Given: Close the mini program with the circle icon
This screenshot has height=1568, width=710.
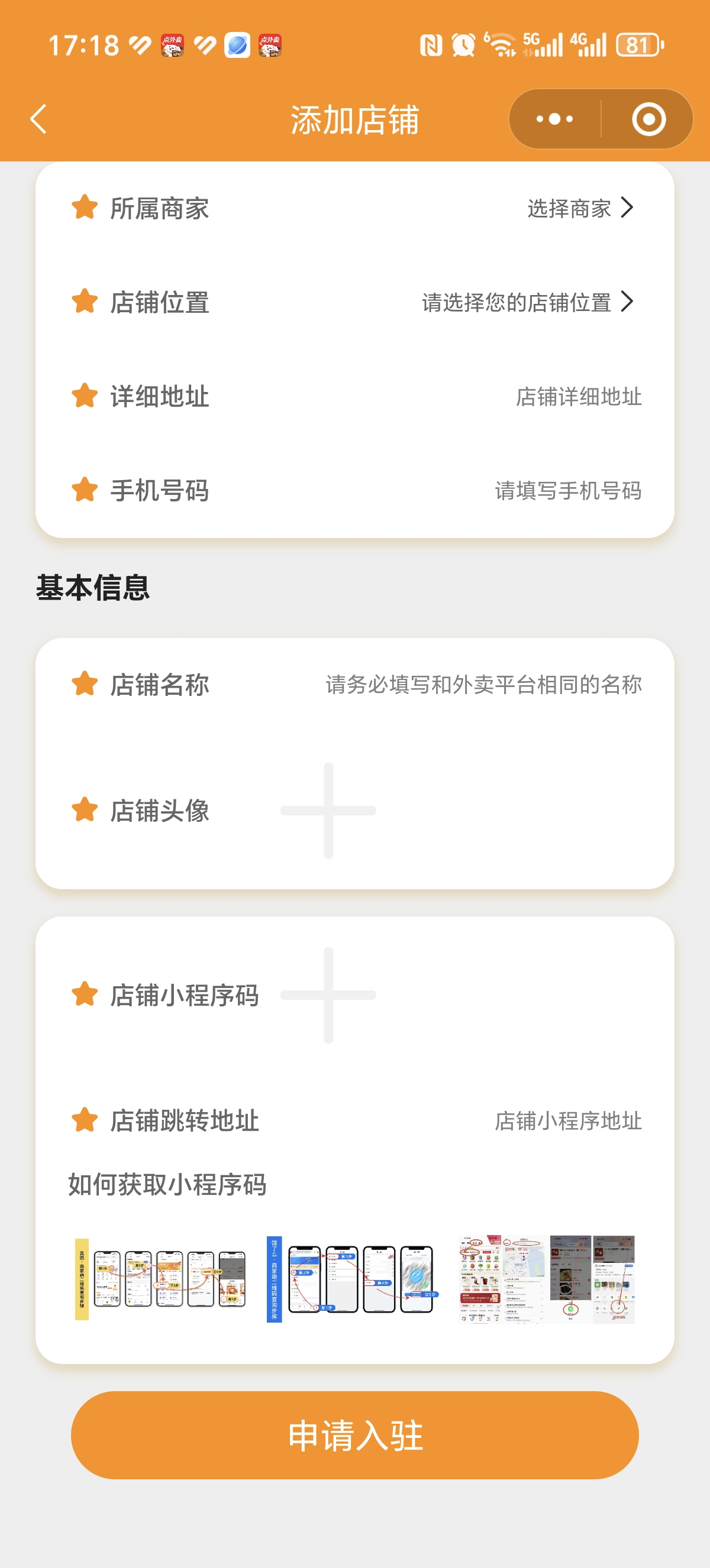Looking at the screenshot, I should coord(648,119).
